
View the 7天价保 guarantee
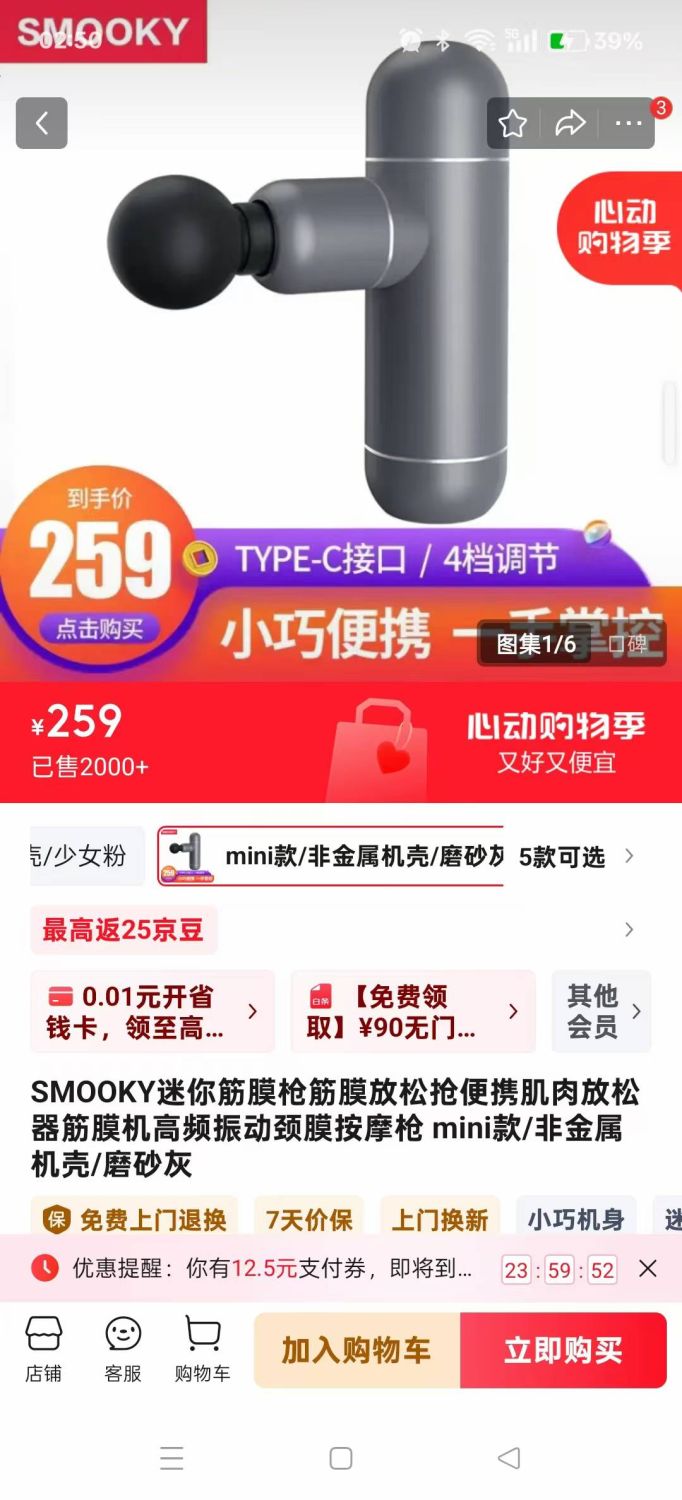click(x=309, y=1220)
